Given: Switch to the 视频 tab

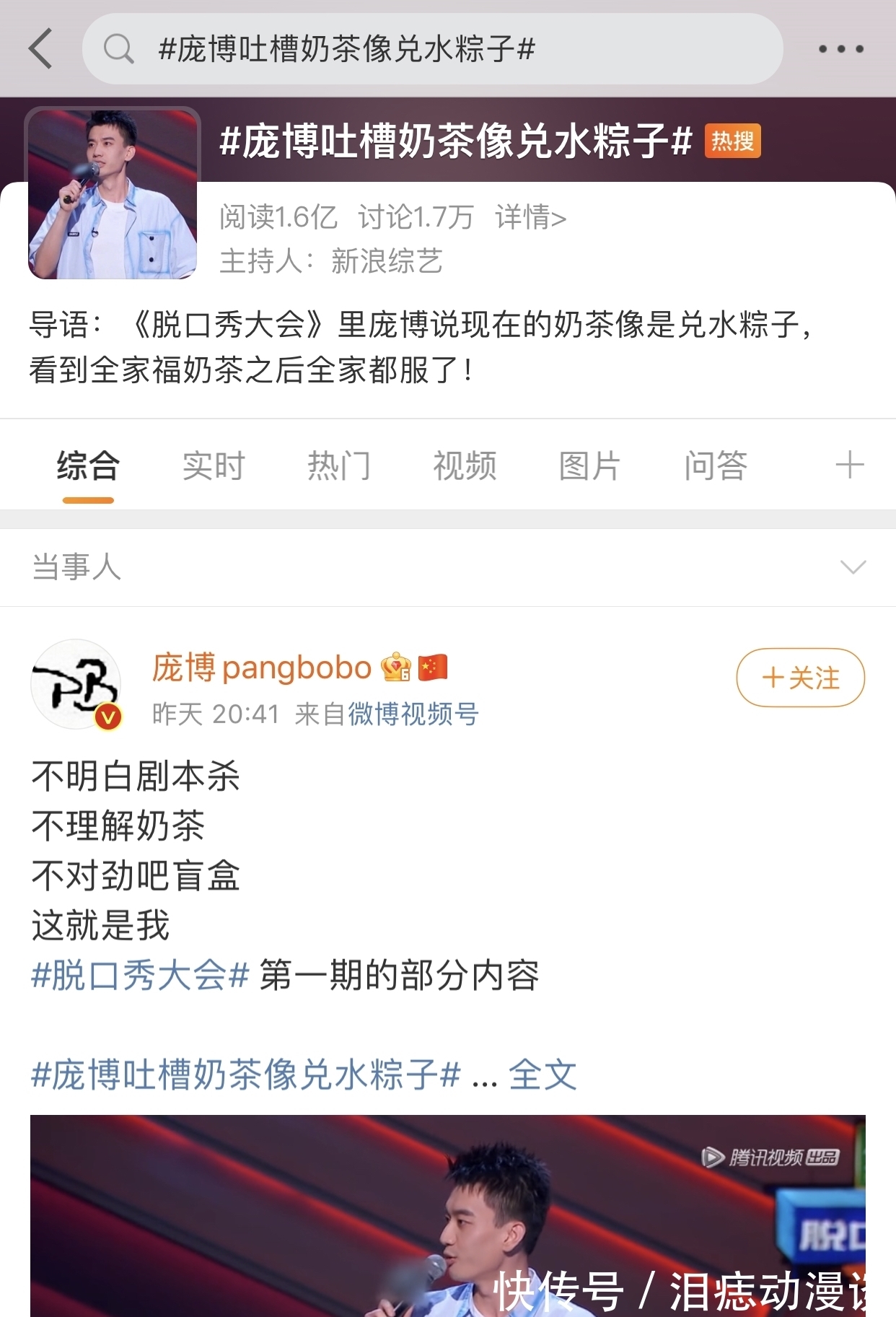Looking at the screenshot, I should [x=465, y=466].
